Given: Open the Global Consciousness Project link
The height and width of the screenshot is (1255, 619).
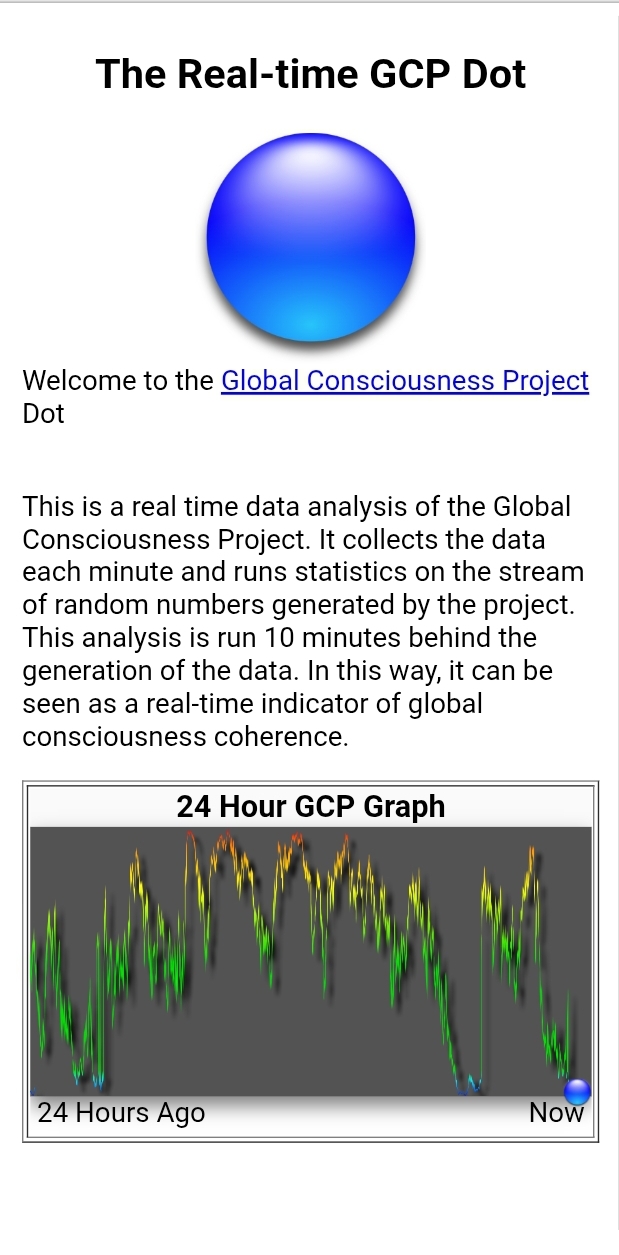Looking at the screenshot, I should (405, 381).
